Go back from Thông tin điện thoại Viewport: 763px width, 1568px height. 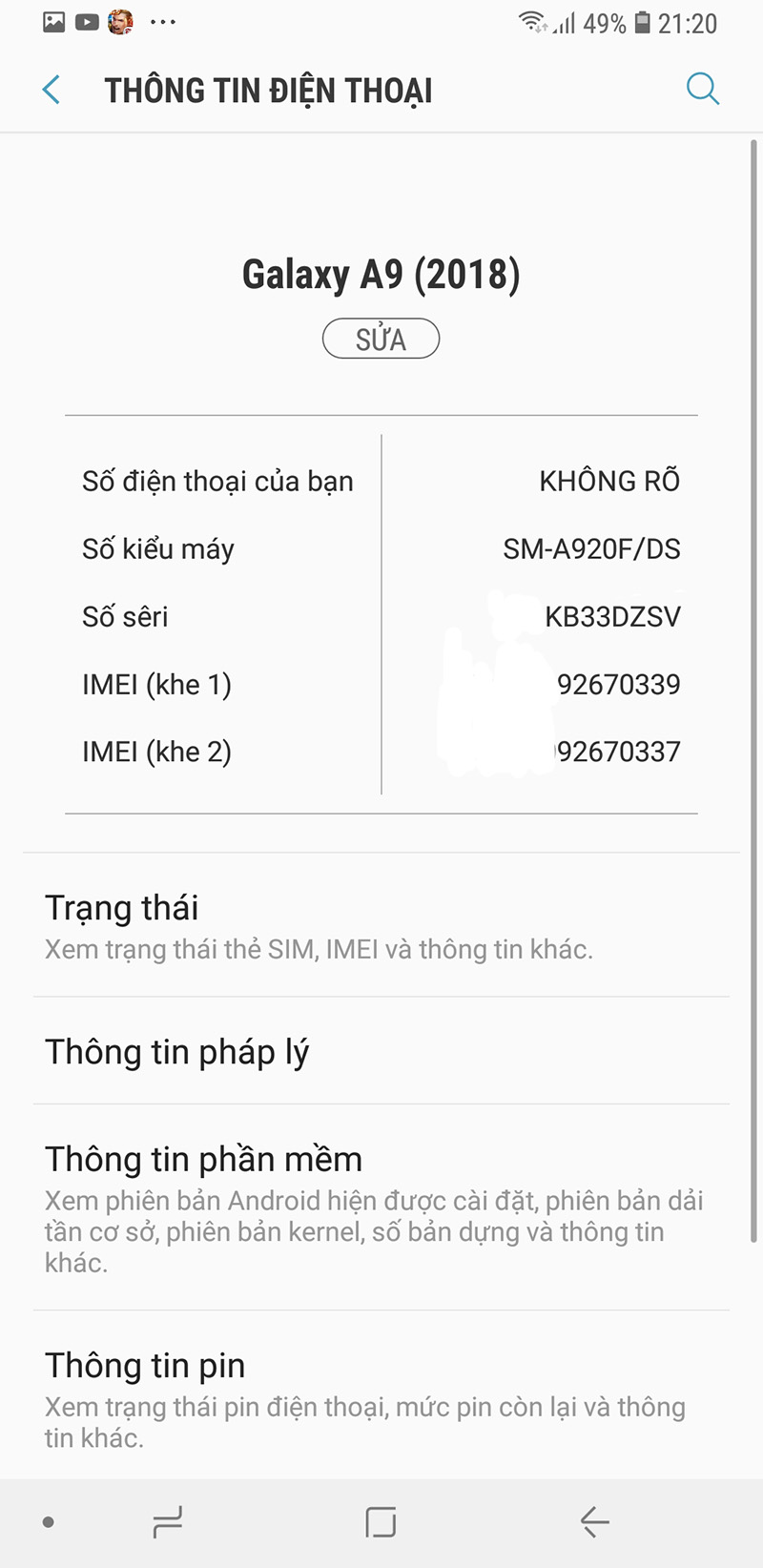click(x=52, y=91)
